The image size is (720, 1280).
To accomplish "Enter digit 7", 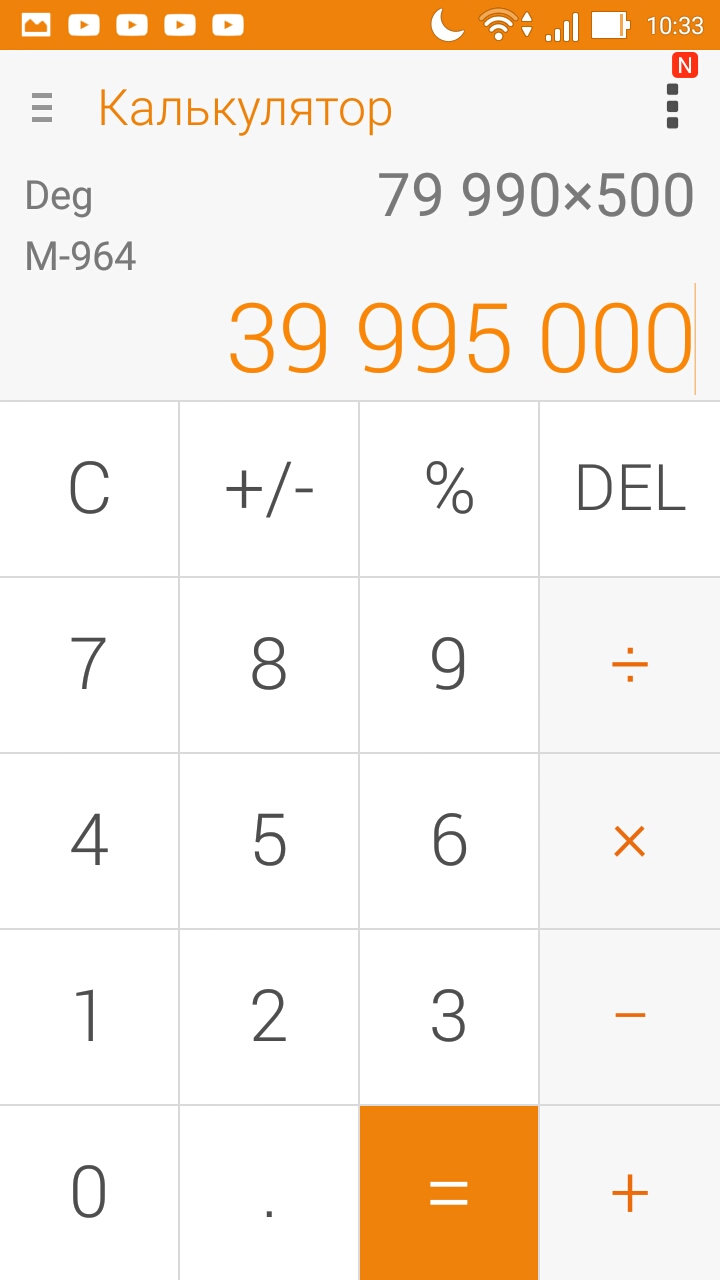I will click(x=89, y=665).
